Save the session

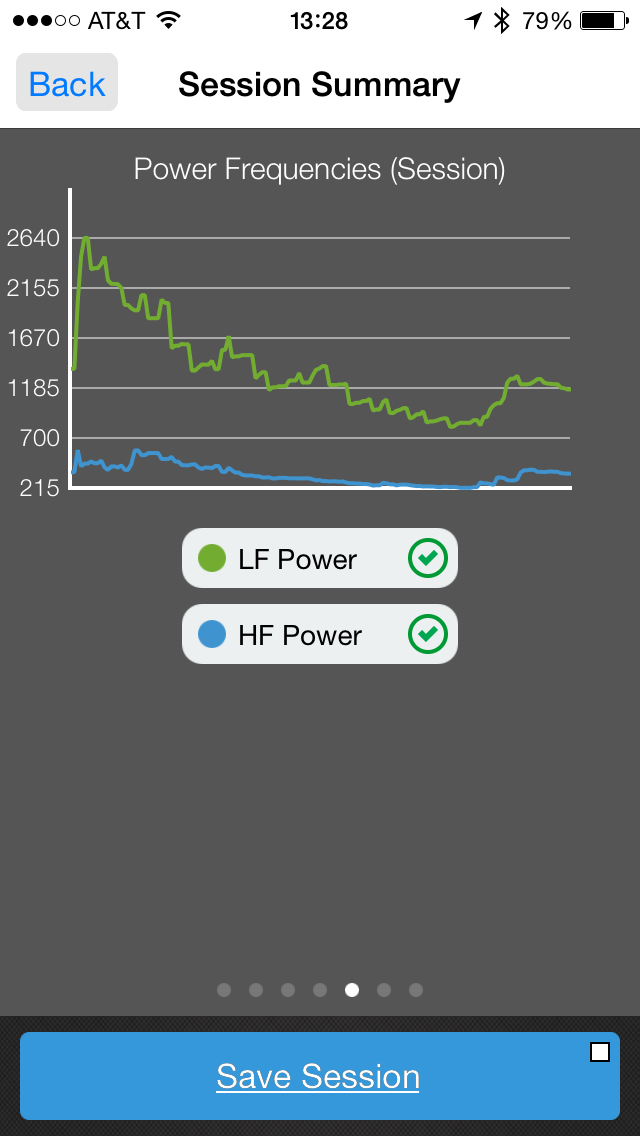click(x=318, y=1077)
